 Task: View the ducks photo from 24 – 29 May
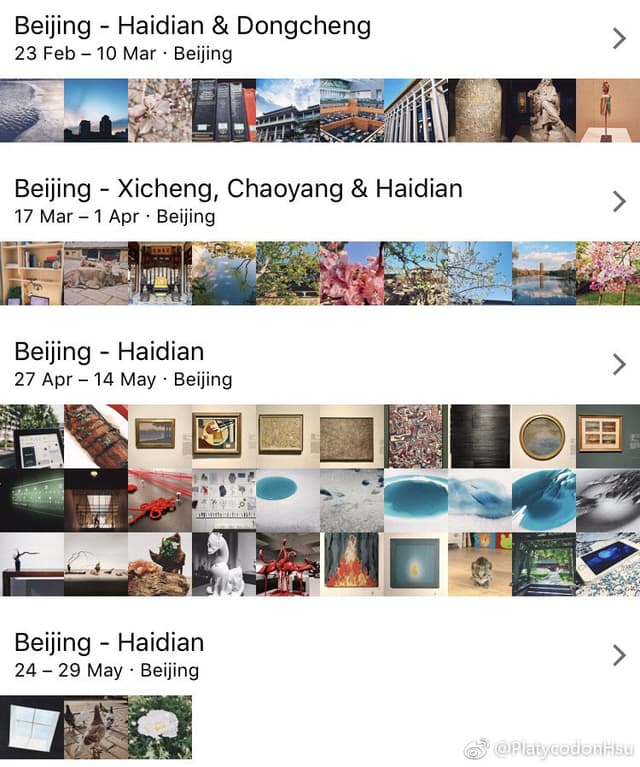click(96, 727)
